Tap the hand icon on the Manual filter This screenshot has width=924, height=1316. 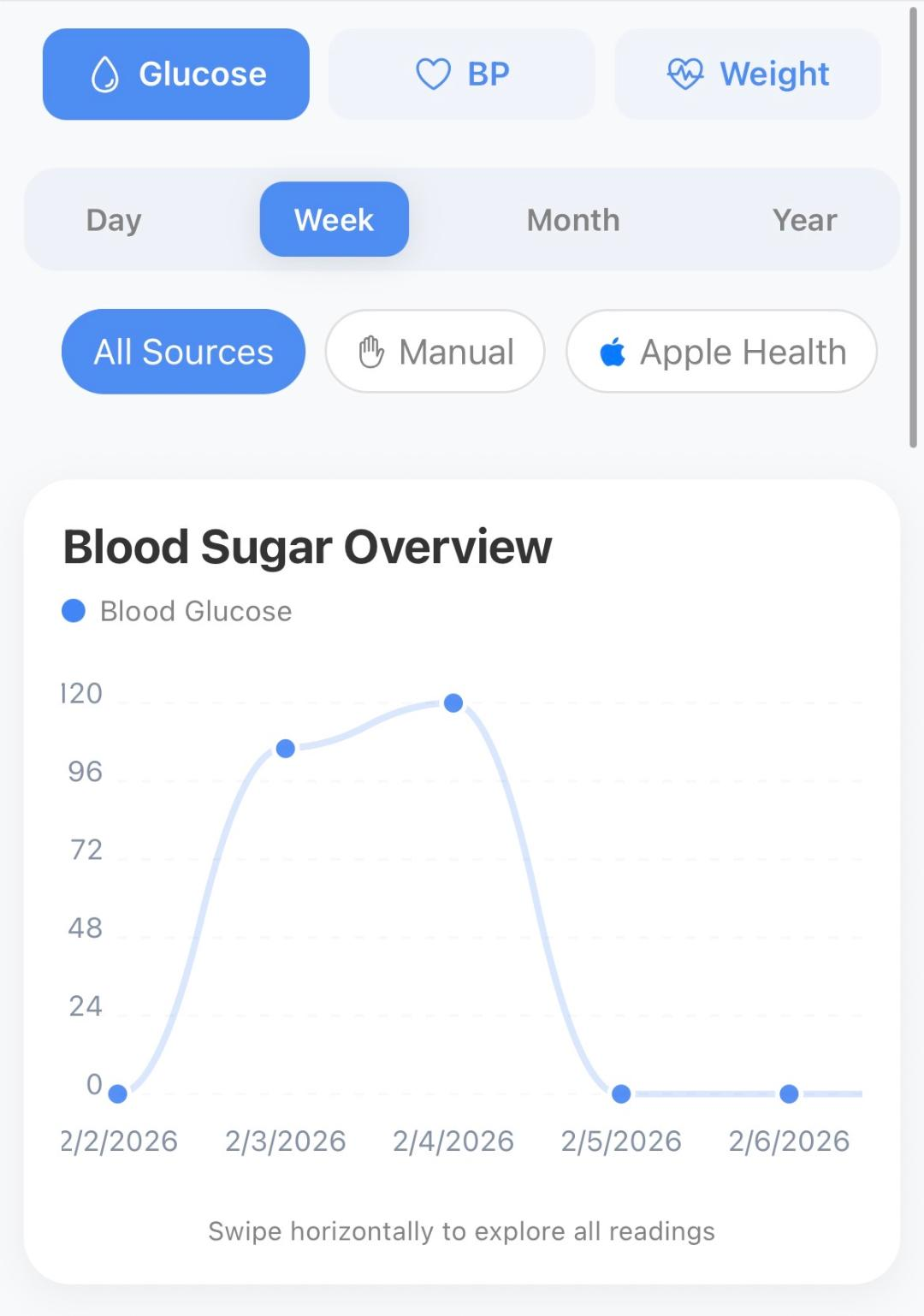click(371, 351)
